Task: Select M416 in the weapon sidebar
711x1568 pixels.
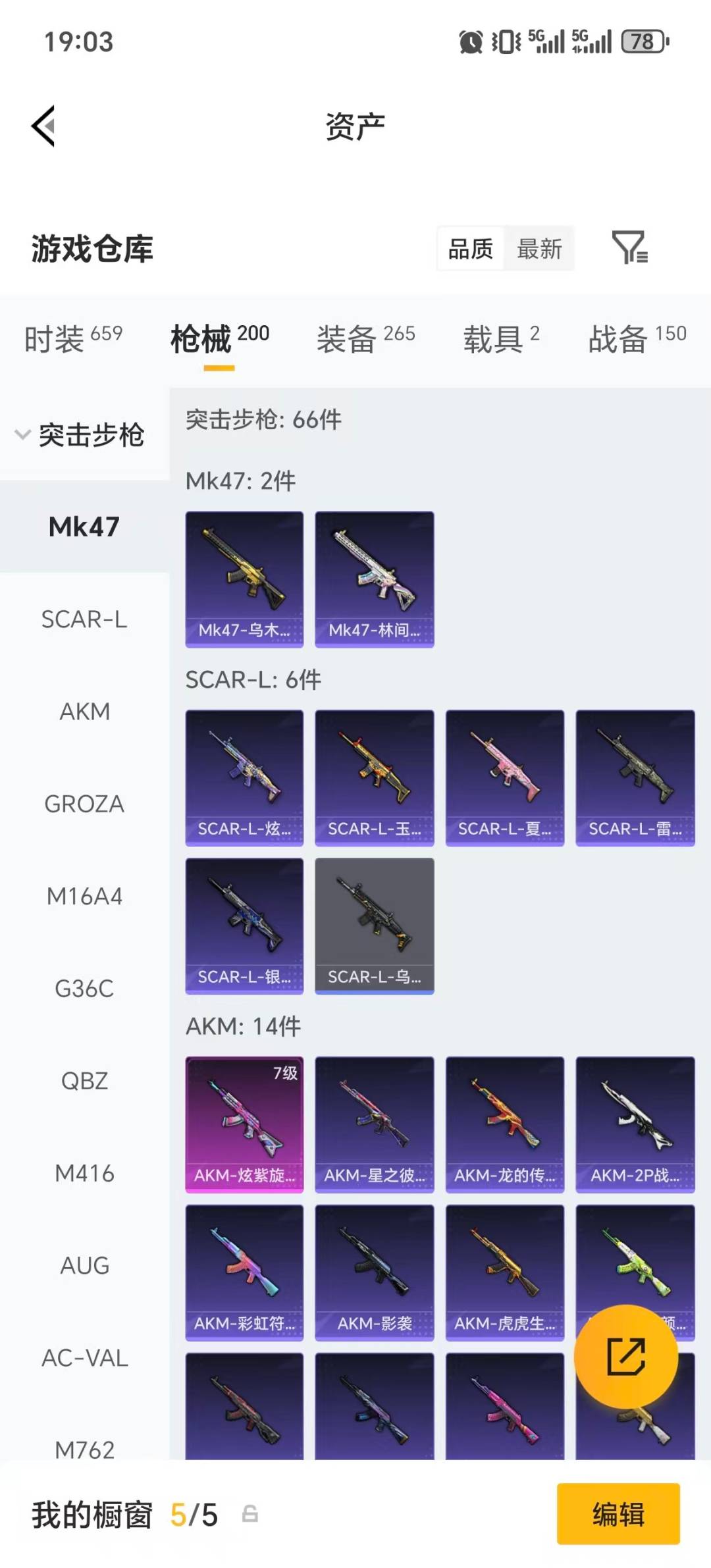Action: coord(84,1173)
